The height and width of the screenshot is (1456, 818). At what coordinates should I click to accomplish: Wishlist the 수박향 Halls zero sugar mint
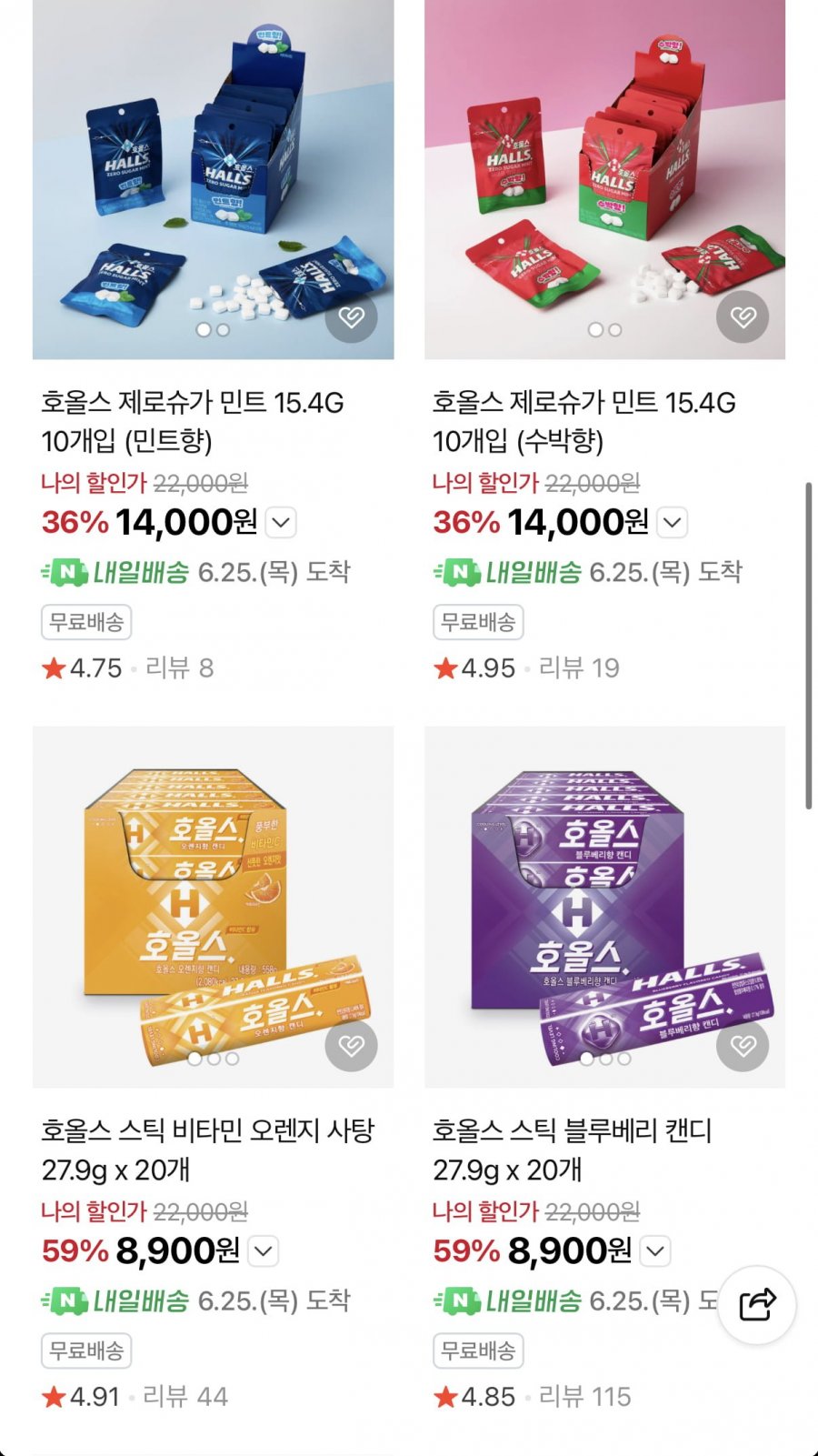pos(743,316)
